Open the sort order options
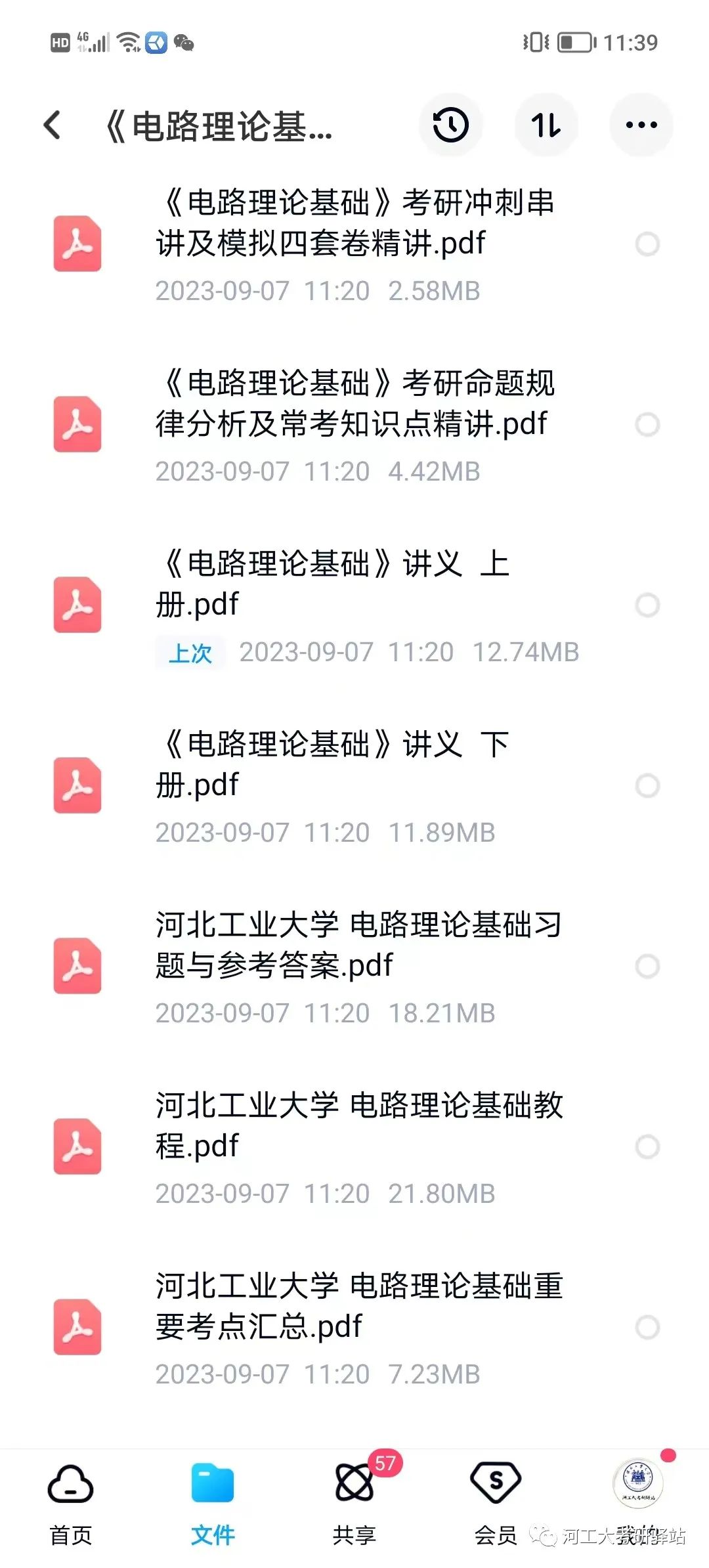The width and height of the screenshot is (709, 1568). (x=546, y=125)
